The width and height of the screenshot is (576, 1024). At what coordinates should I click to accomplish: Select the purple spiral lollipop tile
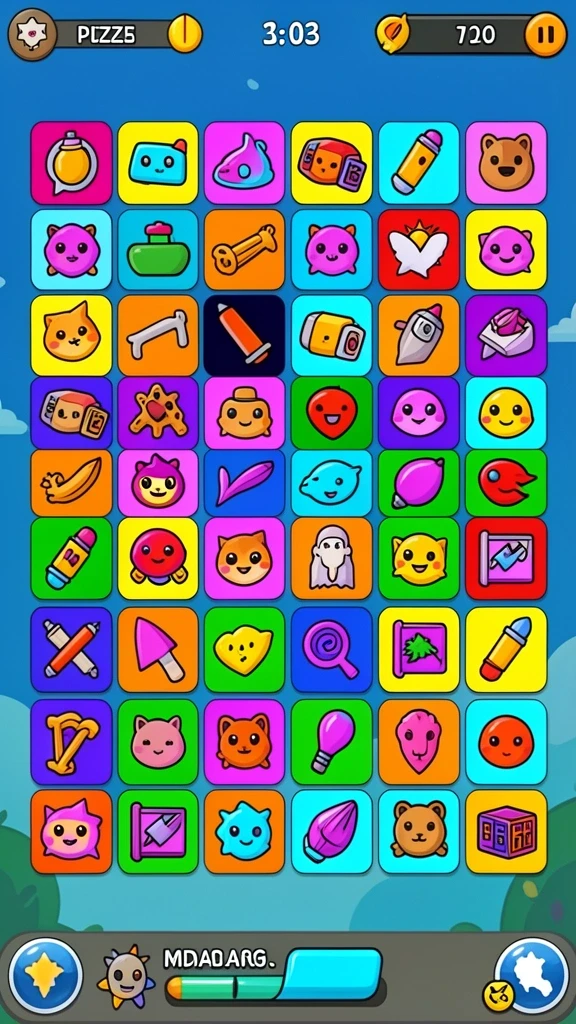pos(332,650)
